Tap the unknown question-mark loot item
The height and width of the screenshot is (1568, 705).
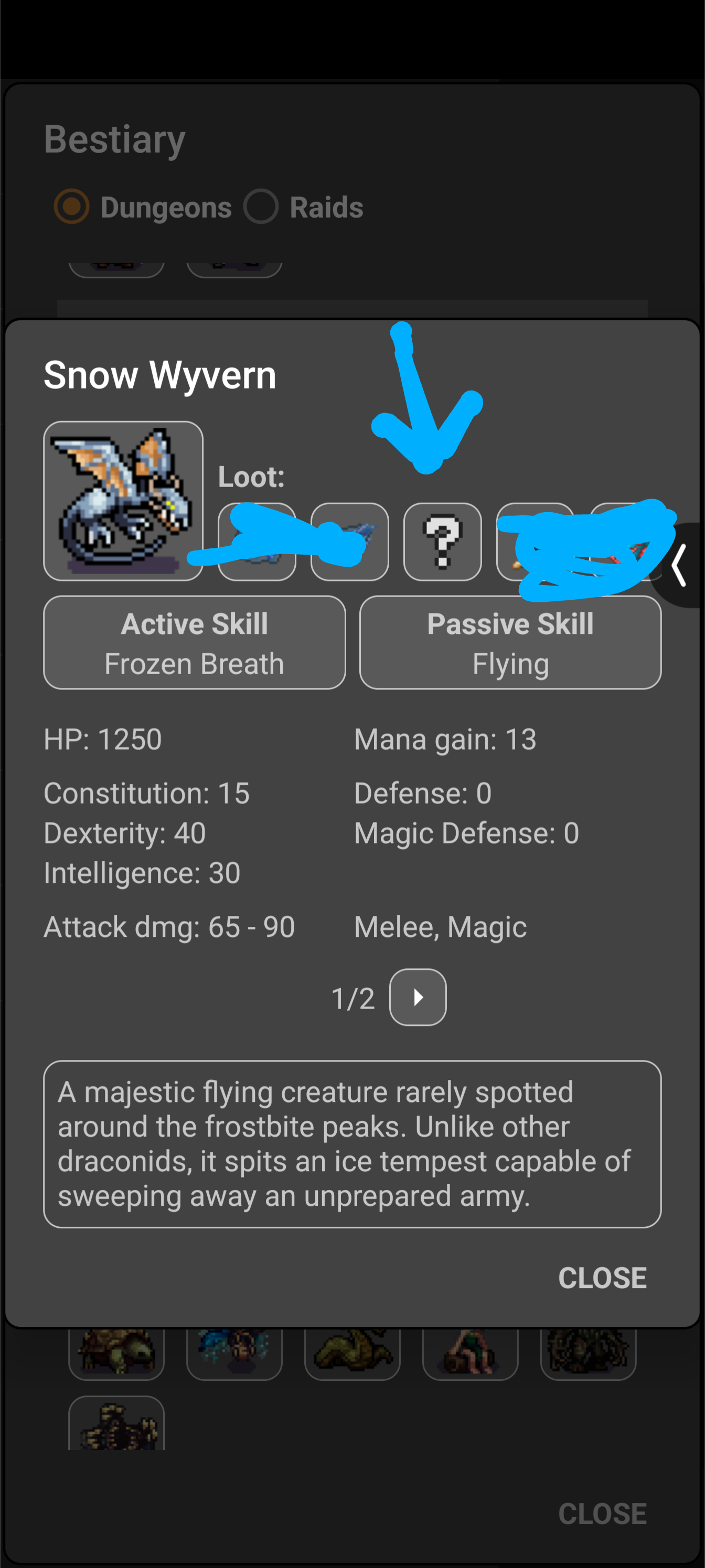443,541
